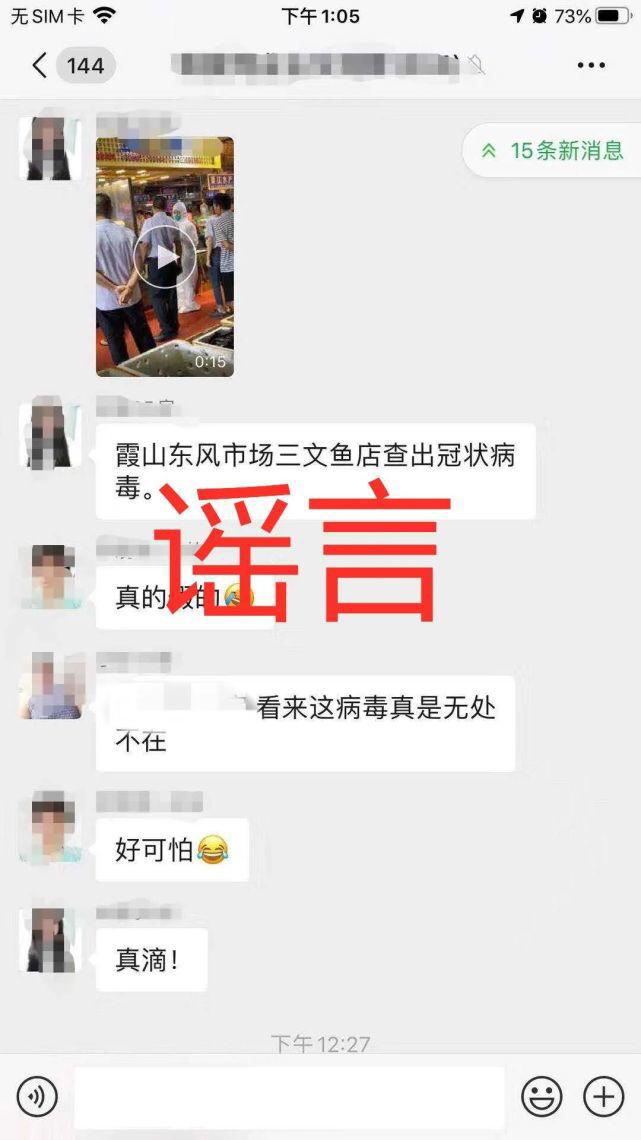Focus the message text field

point(289,1097)
